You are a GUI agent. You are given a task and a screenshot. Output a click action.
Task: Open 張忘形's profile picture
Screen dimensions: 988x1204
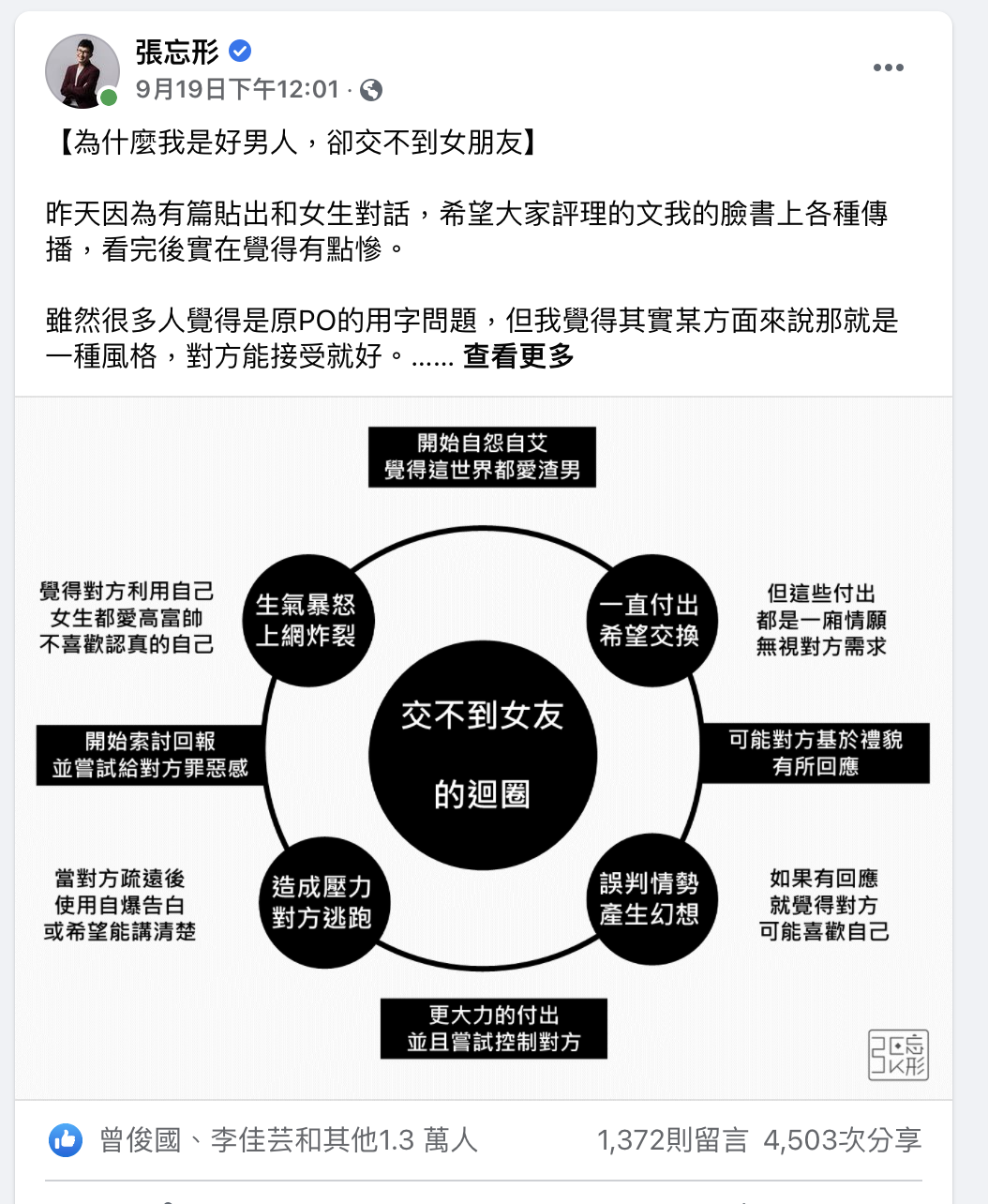click(82, 71)
